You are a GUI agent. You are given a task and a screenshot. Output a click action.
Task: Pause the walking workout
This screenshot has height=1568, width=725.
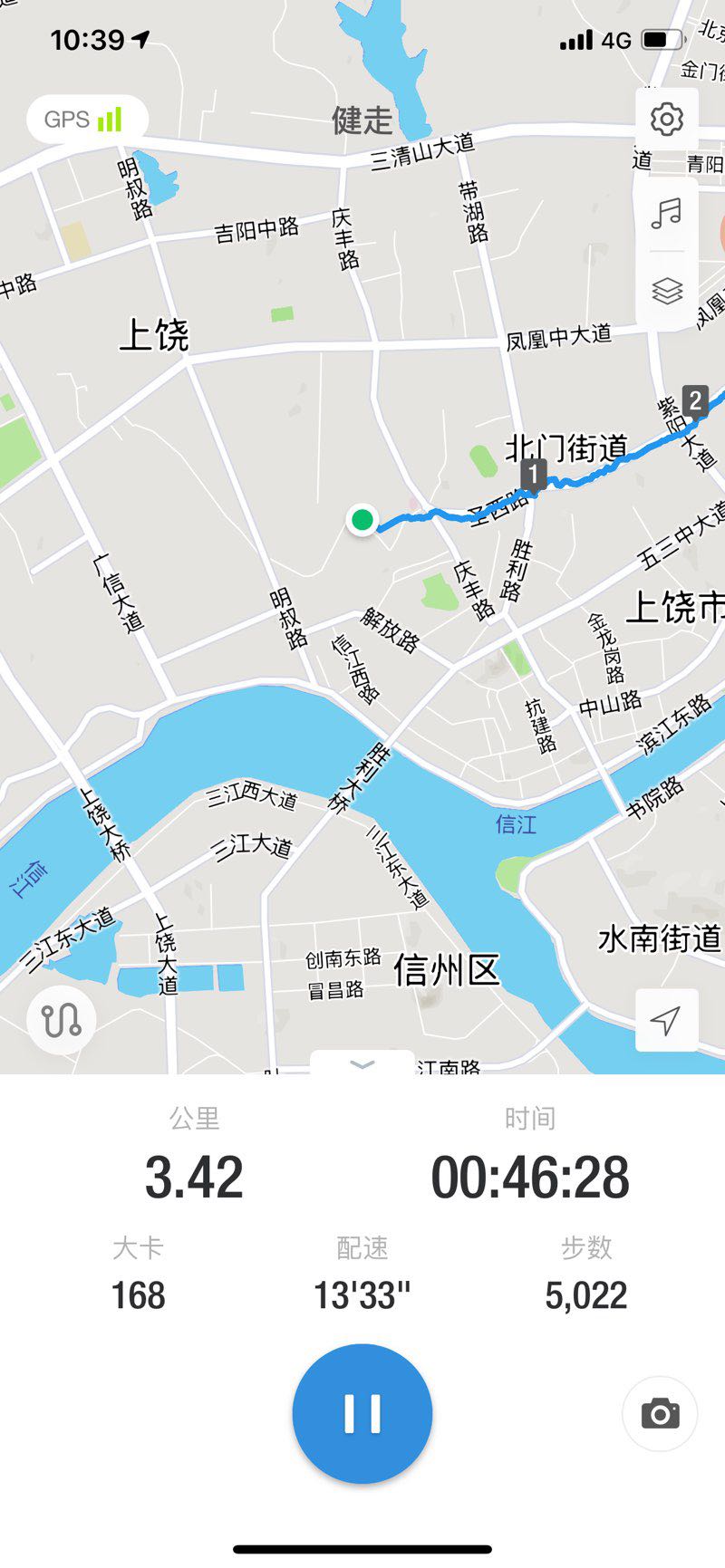pos(362,1413)
